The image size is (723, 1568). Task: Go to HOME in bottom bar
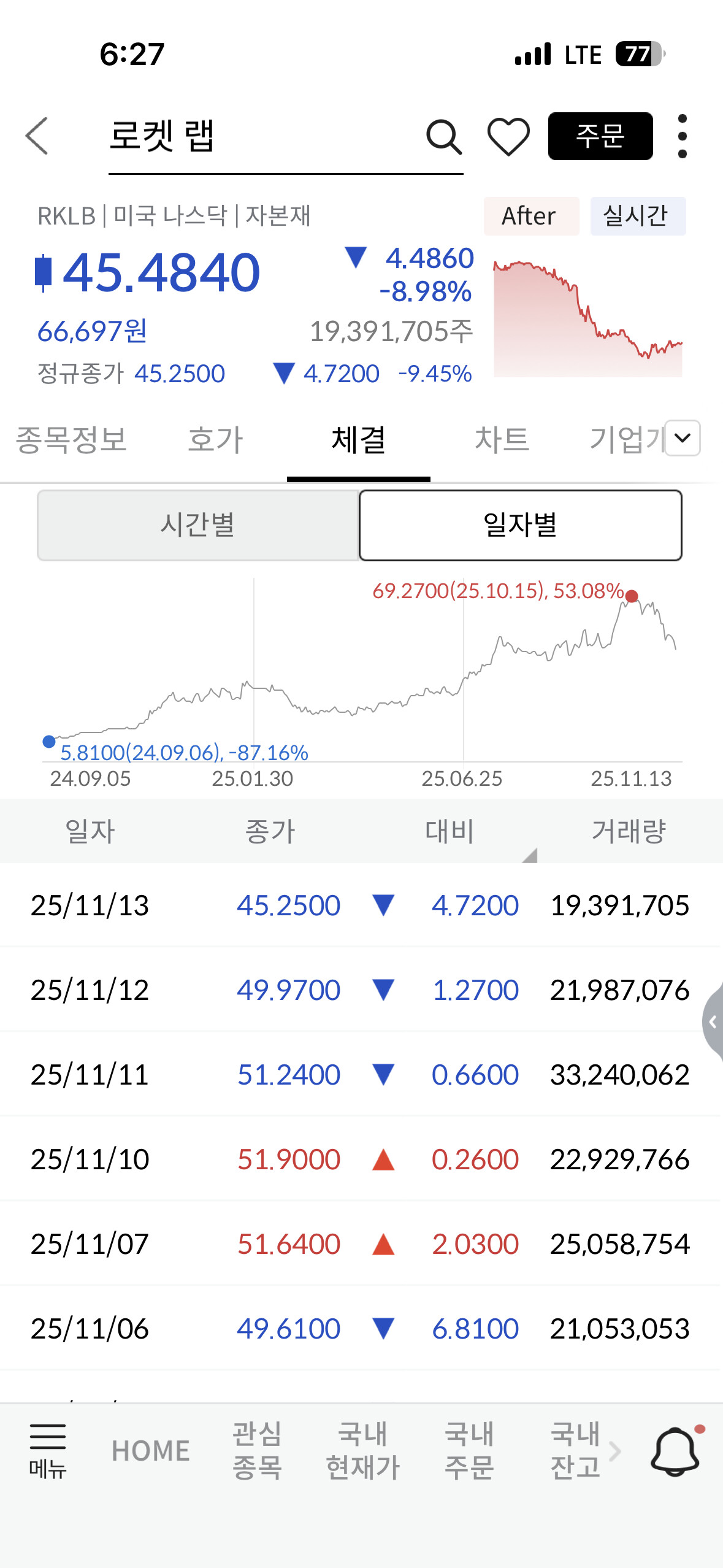tap(151, 1451)
